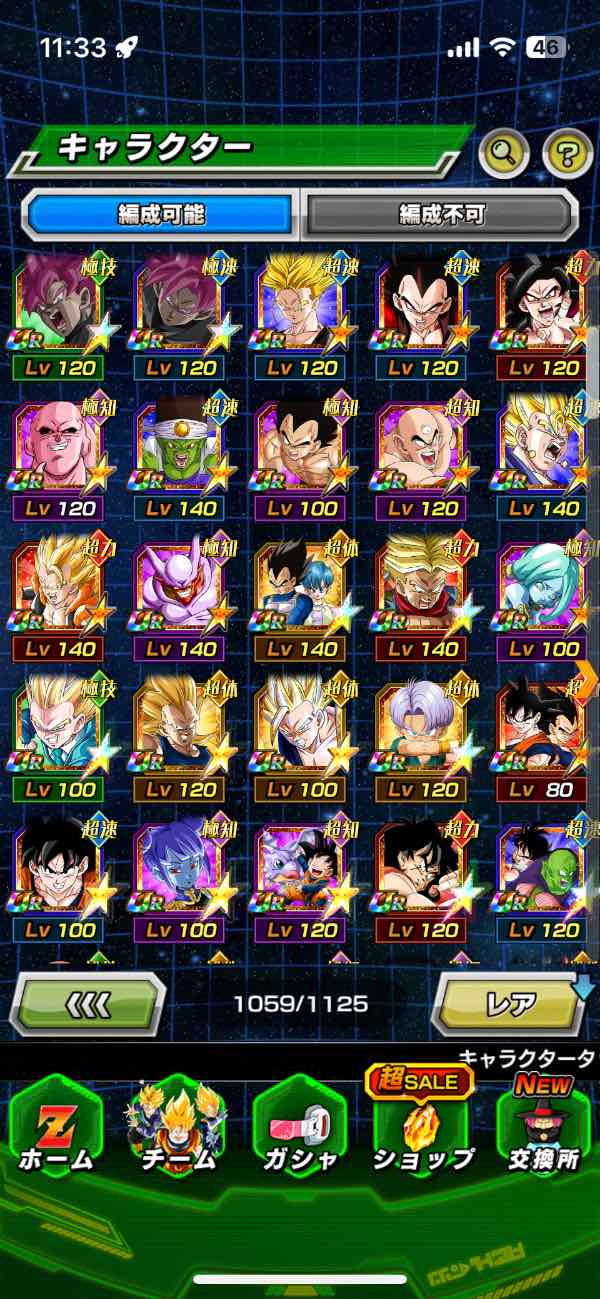Switch to the 編成不可 tab
600x1299 pixels.
coord(441,214)
